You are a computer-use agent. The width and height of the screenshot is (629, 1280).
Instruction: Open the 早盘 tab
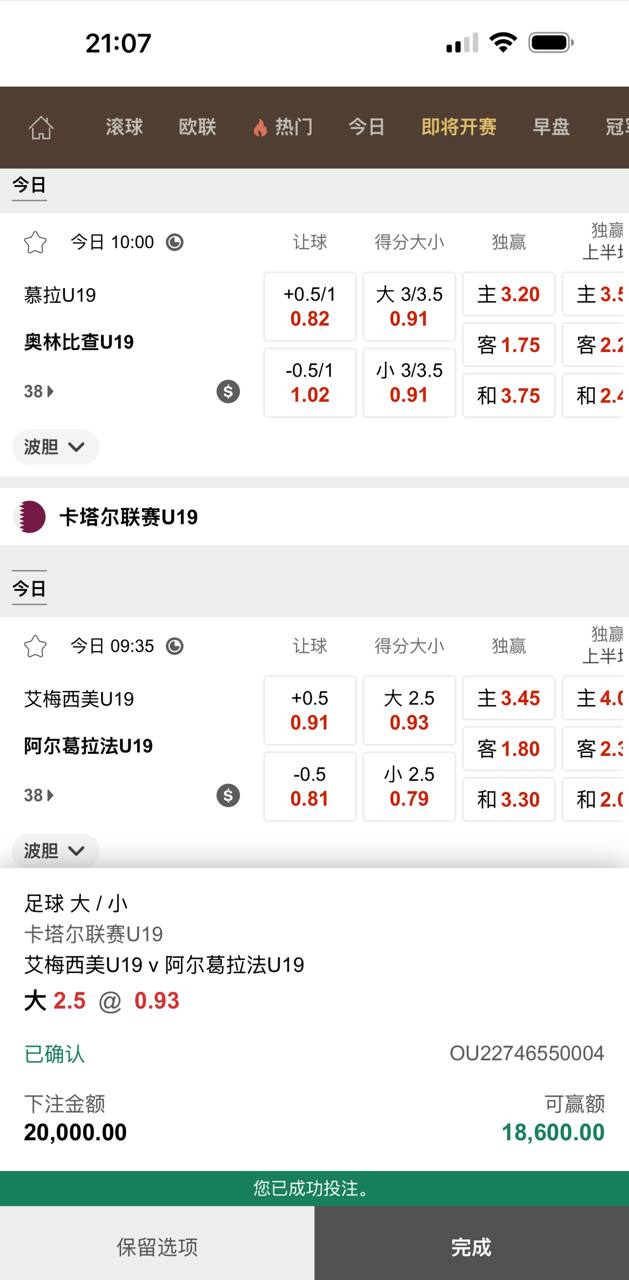551,127
